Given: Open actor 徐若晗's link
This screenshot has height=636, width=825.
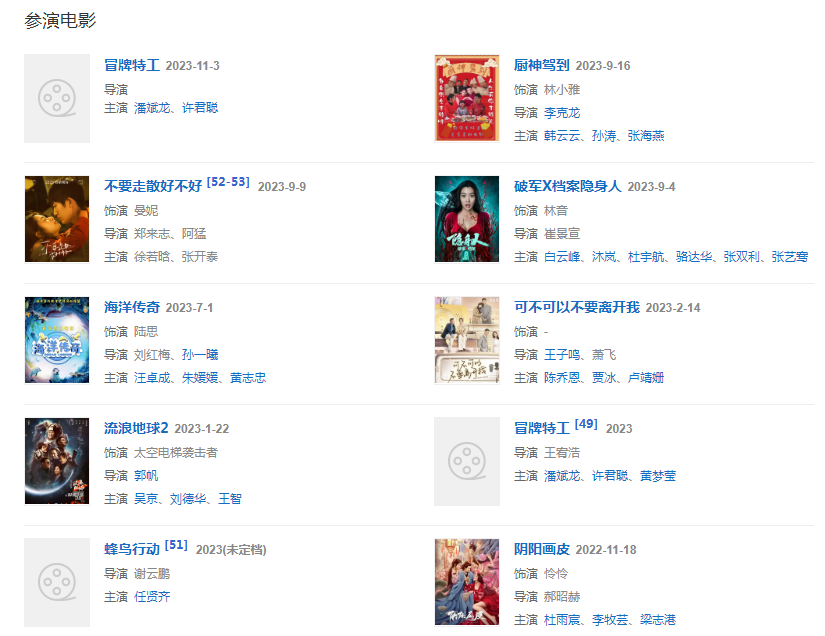Looking at the screenshot, I should coord(153,257).
